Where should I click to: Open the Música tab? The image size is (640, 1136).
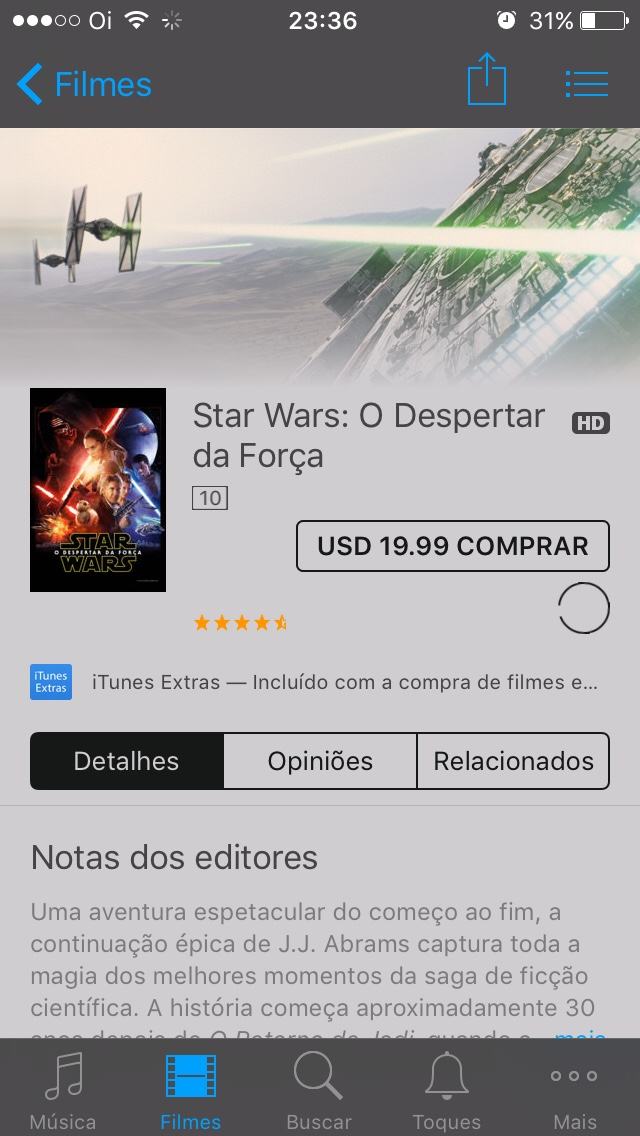pyautogui.click(x=63, y=1091)
